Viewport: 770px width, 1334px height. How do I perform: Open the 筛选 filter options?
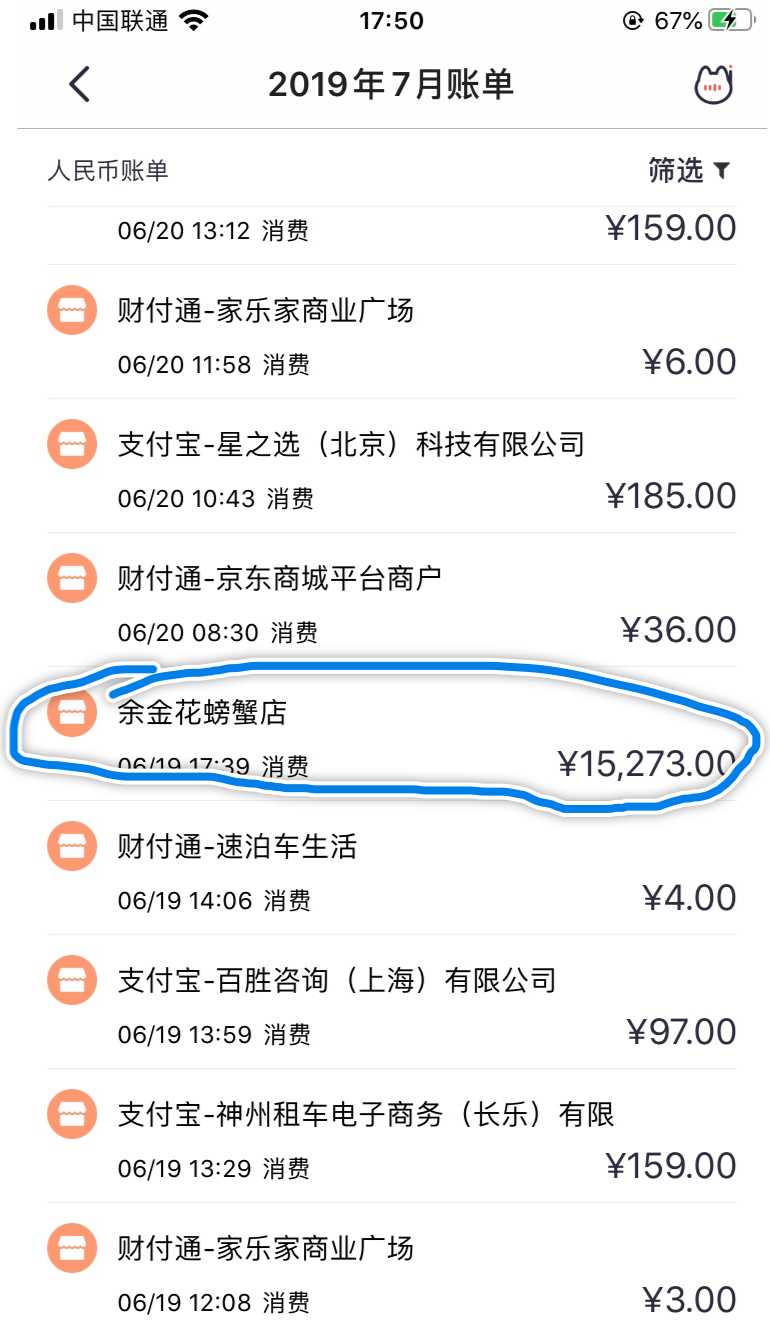point(689,171)
